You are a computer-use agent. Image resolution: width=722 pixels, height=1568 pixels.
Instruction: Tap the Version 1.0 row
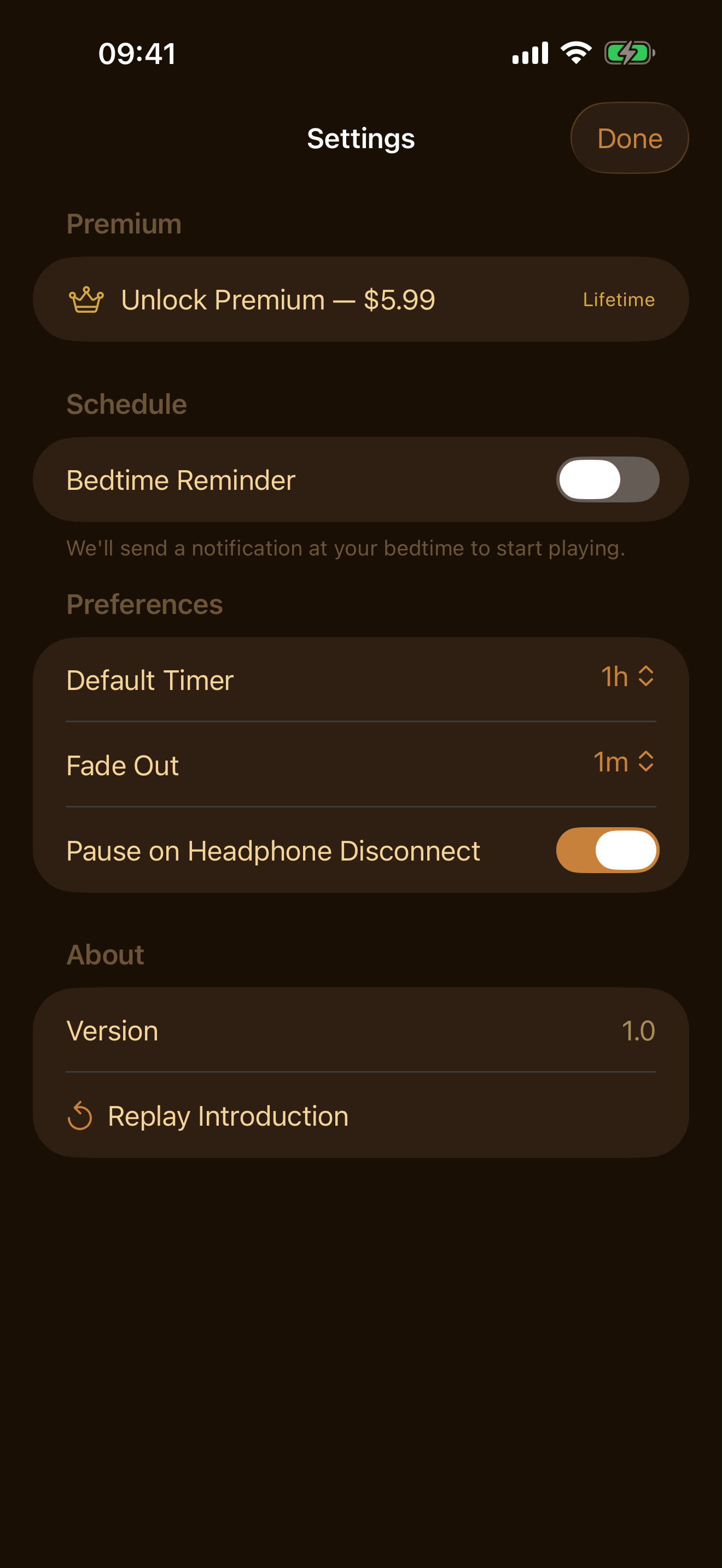pyautogui.click(x=360, y=1031)
